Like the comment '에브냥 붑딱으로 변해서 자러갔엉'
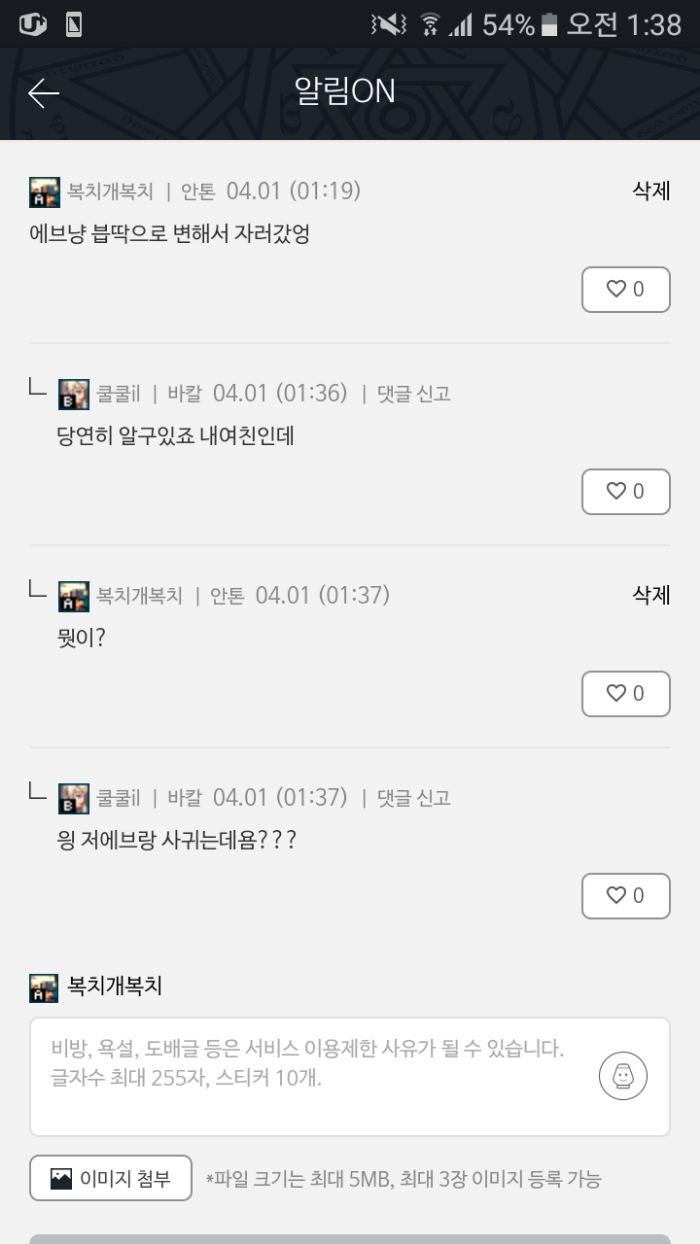The width and height of the screenshot is (700, 1244). coord(626,290)
